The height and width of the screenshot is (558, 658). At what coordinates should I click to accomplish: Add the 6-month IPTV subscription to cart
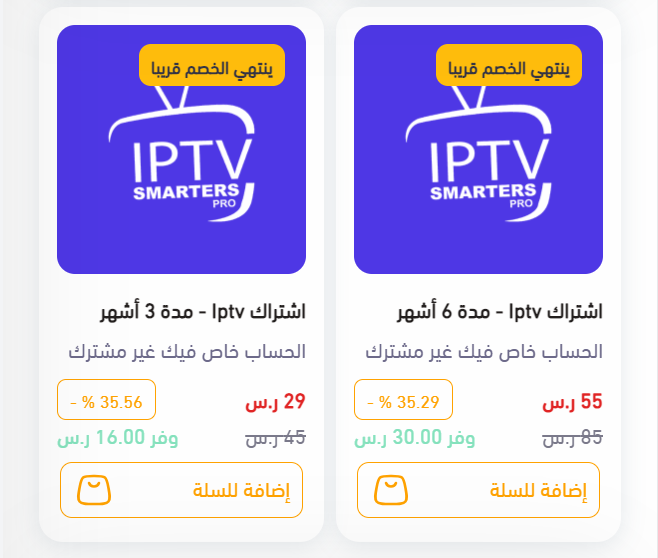pos(478,490)
